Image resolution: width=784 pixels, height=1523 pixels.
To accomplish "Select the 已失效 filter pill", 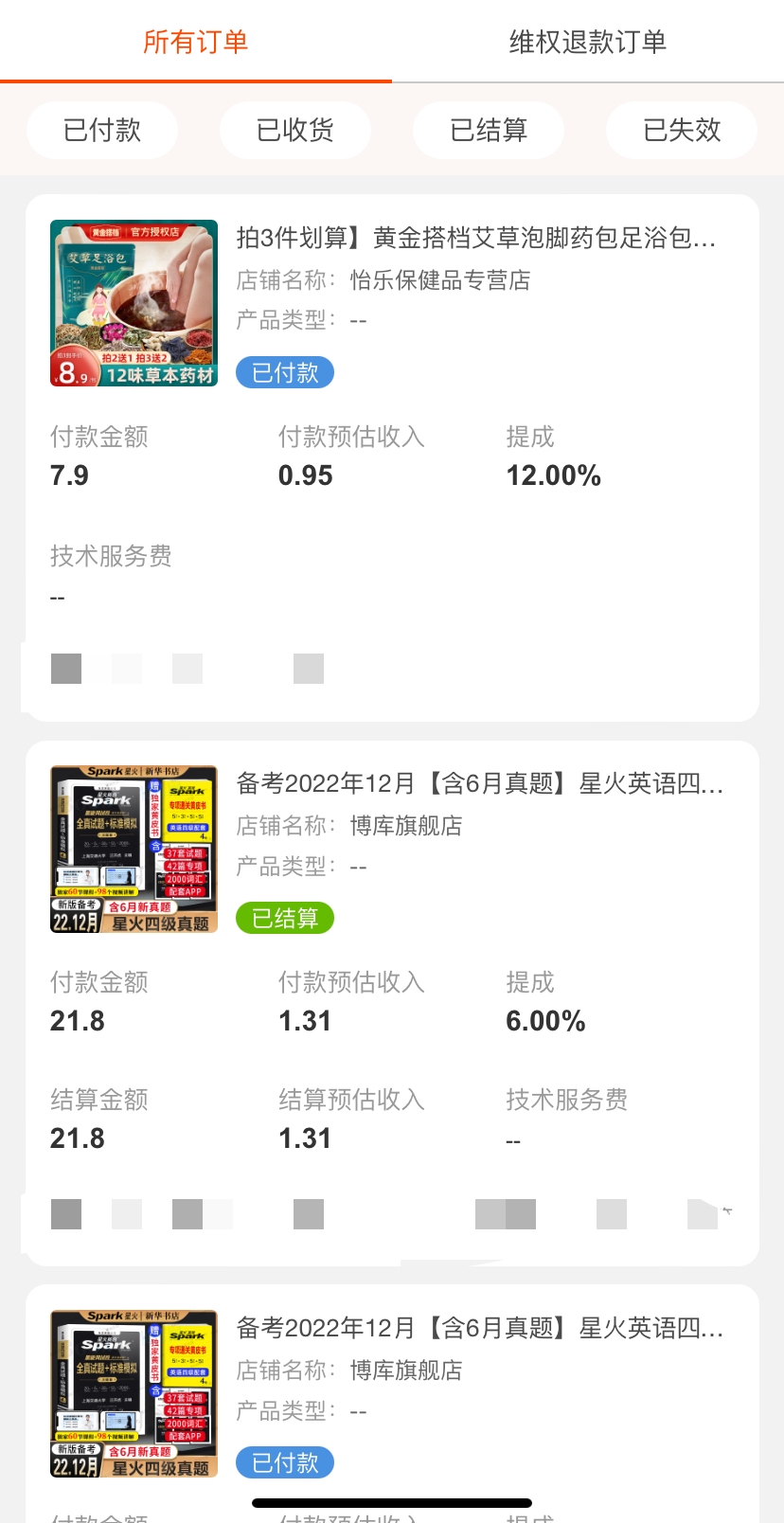I will tap(681, 130).
